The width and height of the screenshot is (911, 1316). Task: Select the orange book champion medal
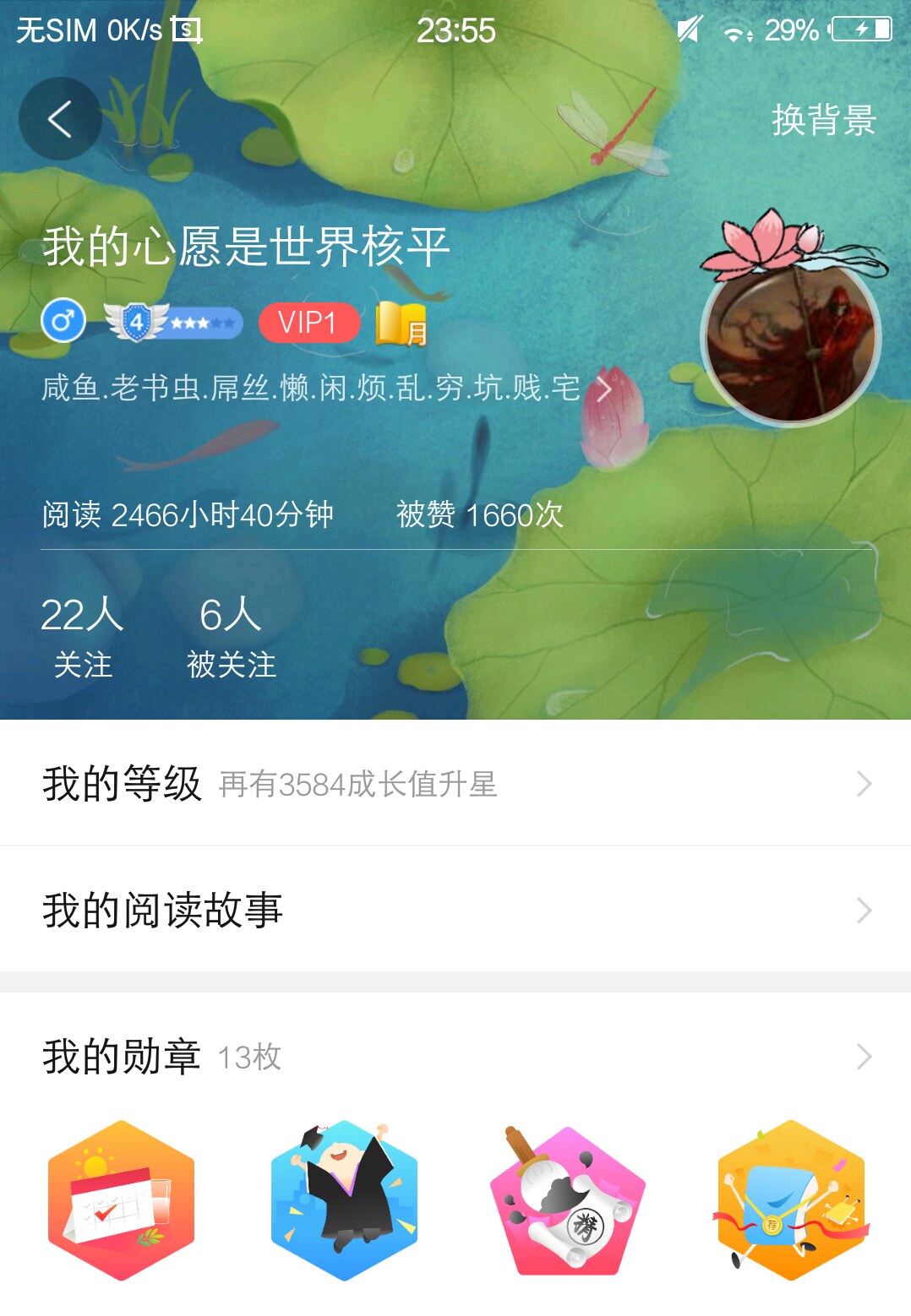pyautogui.click(x=791, y=1200)
